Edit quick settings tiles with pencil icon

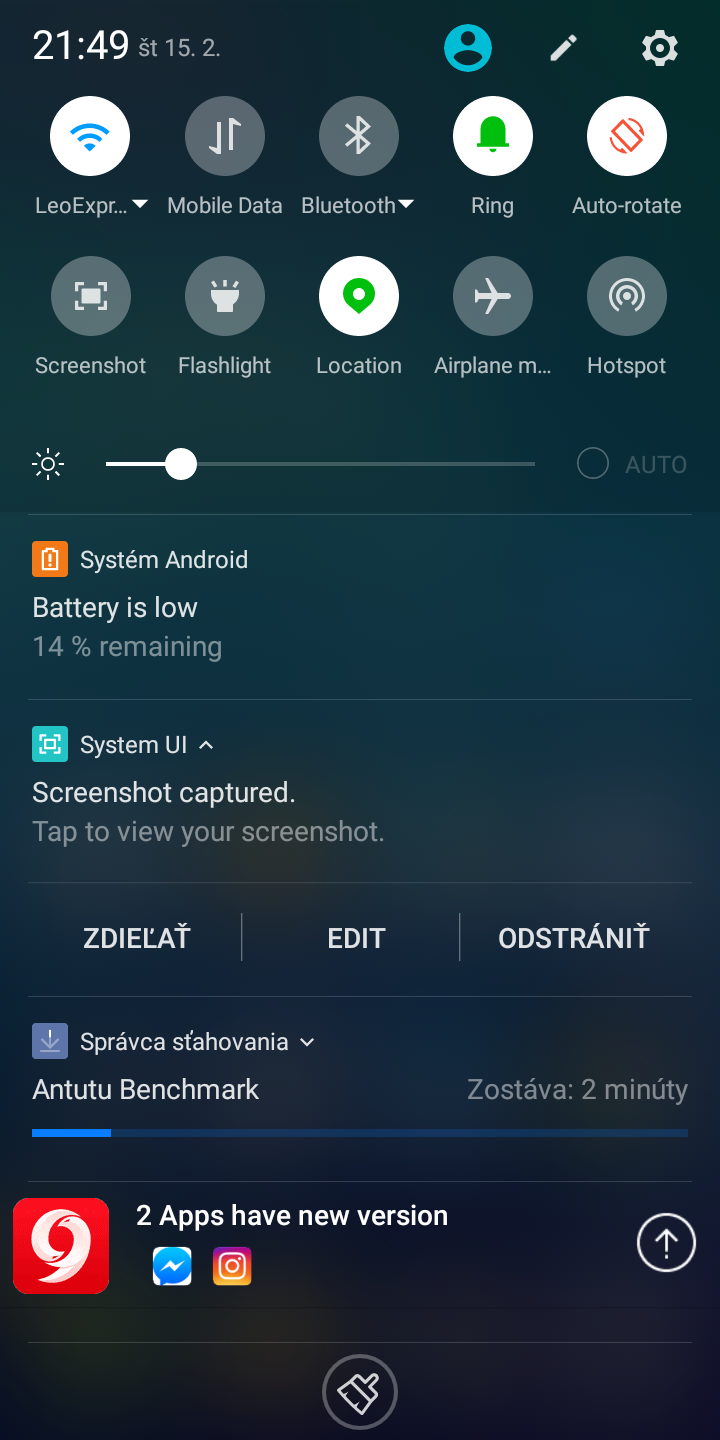[x=564, y=47]
